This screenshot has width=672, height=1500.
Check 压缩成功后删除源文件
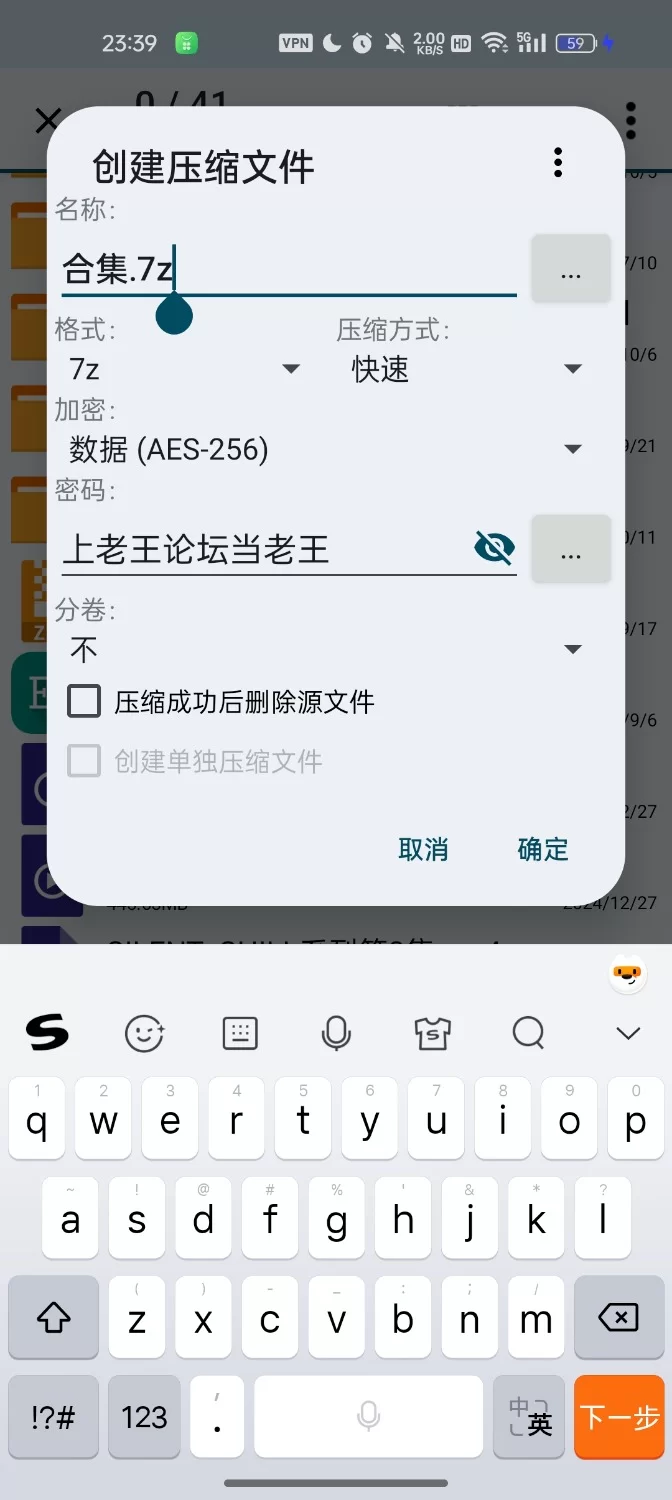pos(85,701)
